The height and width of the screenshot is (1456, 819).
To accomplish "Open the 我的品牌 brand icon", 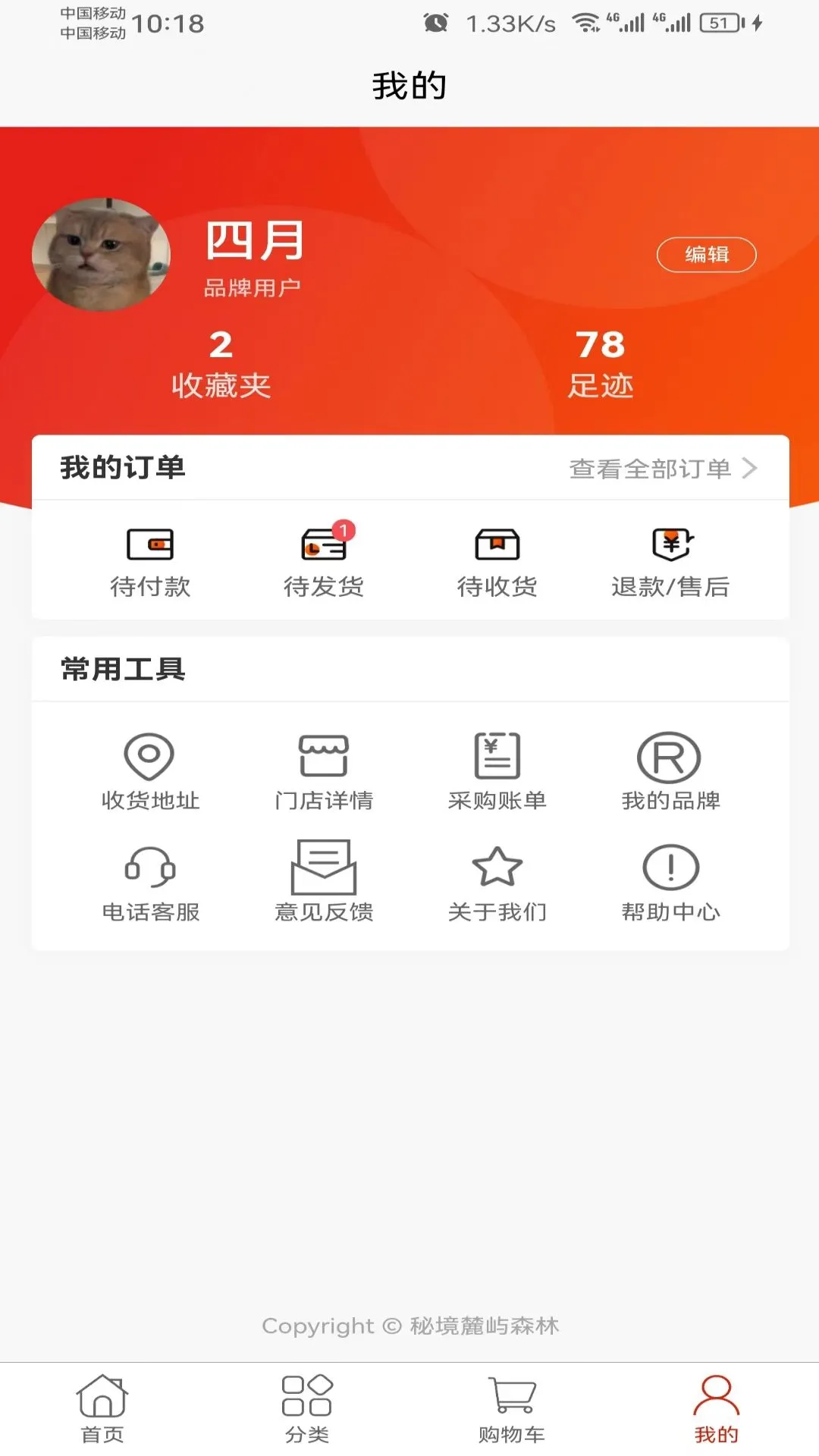I will pyautogui.click(x=670, y=770).
